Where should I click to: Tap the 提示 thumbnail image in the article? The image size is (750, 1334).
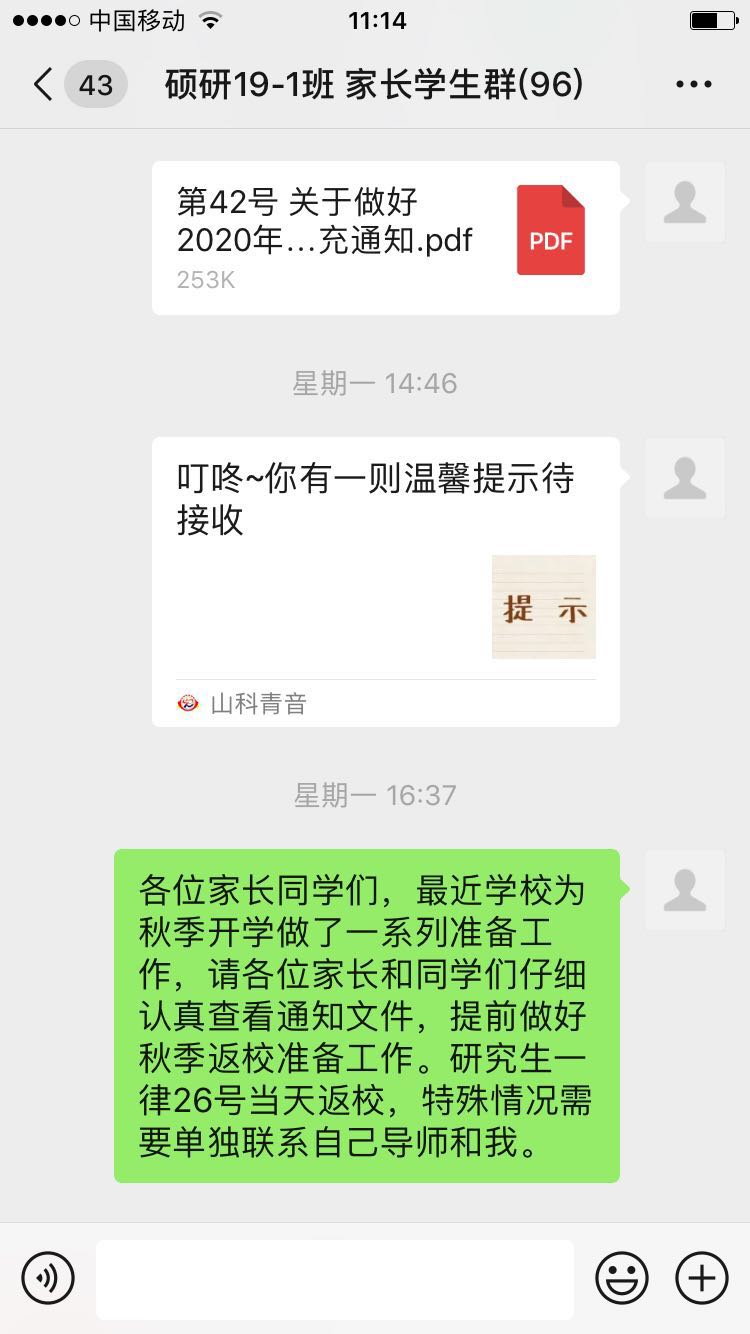click(543, 607)
